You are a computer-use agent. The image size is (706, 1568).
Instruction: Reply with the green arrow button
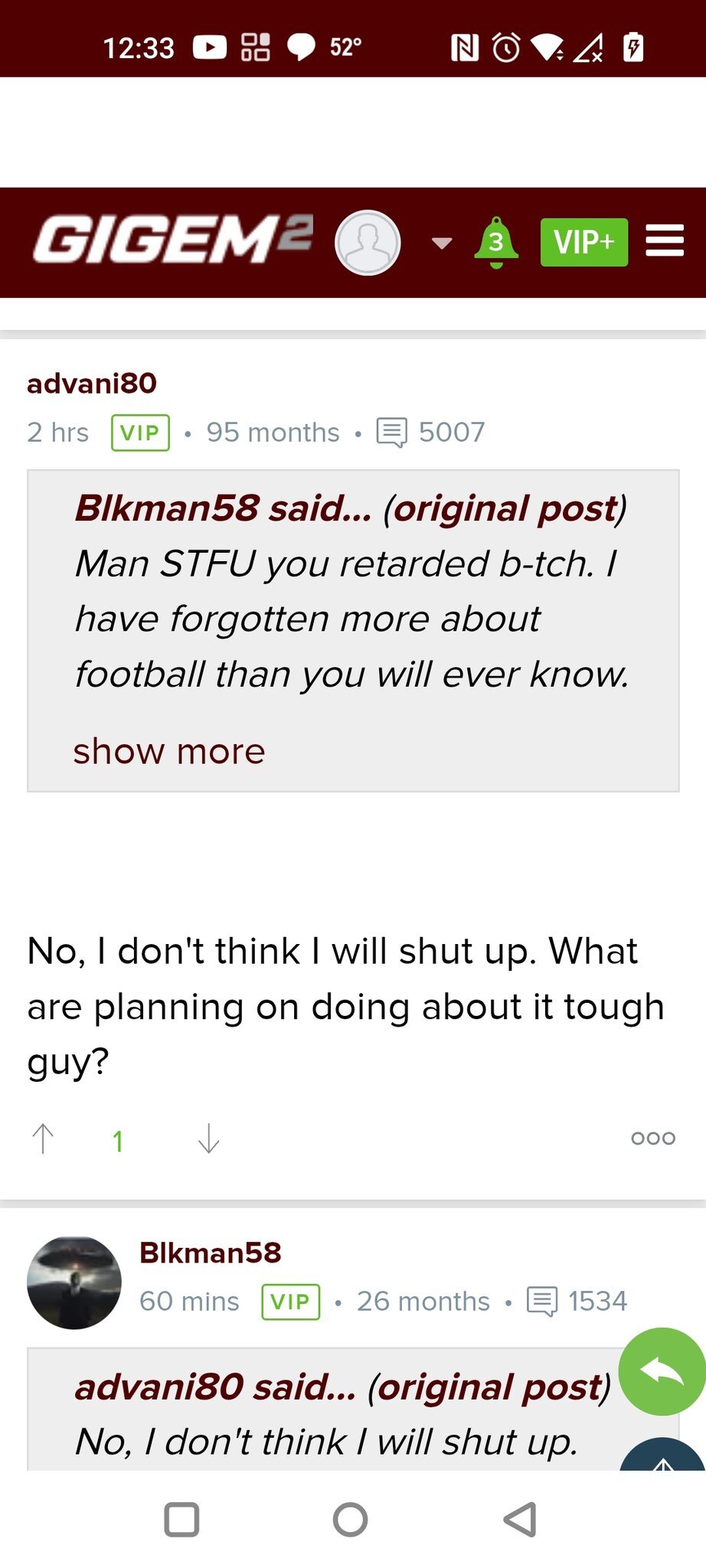(x=662, y=1370)
